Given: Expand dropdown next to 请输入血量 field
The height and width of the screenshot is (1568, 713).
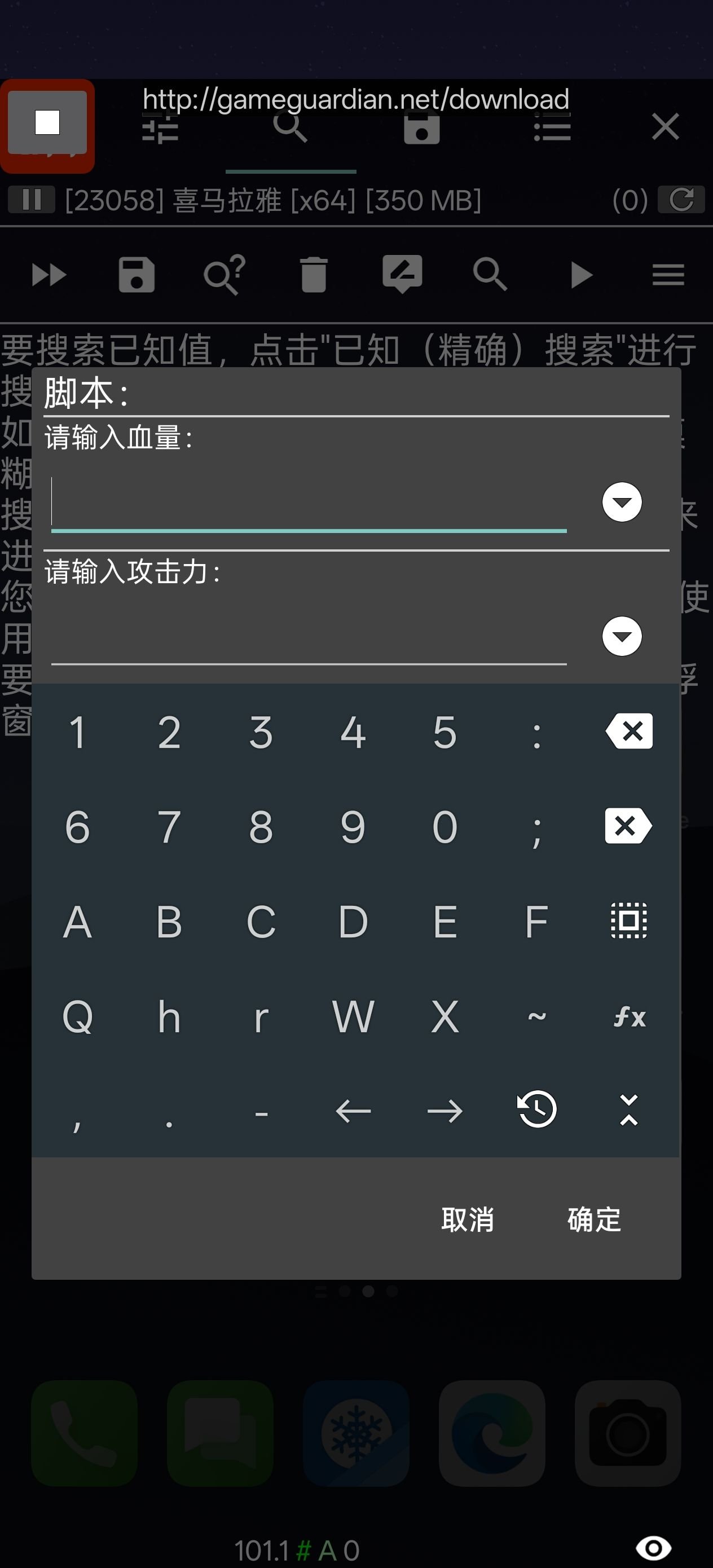Looking at the screenshot, I should pyautogui.click(x=621, y=503).
